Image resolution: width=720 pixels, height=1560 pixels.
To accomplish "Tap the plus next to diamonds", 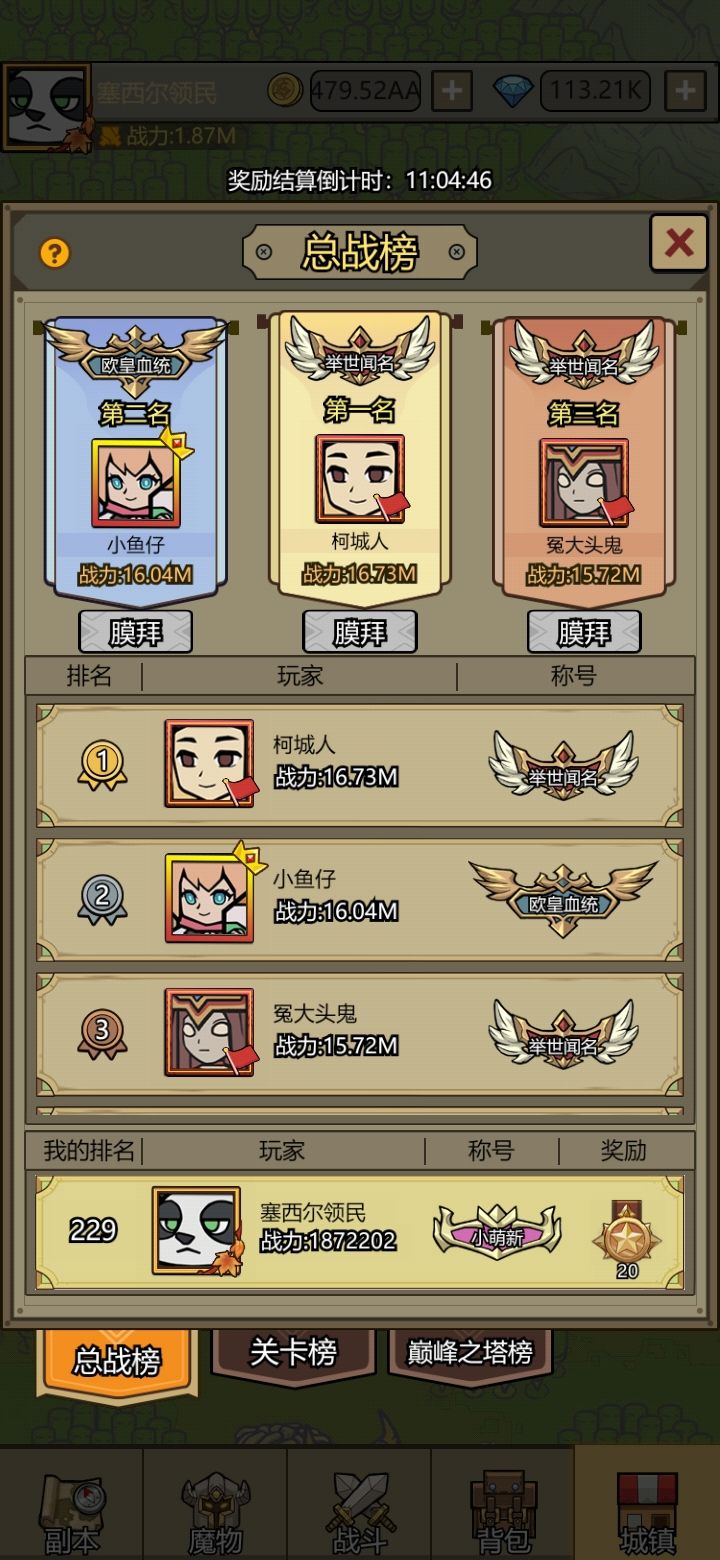I will point(683,89).
